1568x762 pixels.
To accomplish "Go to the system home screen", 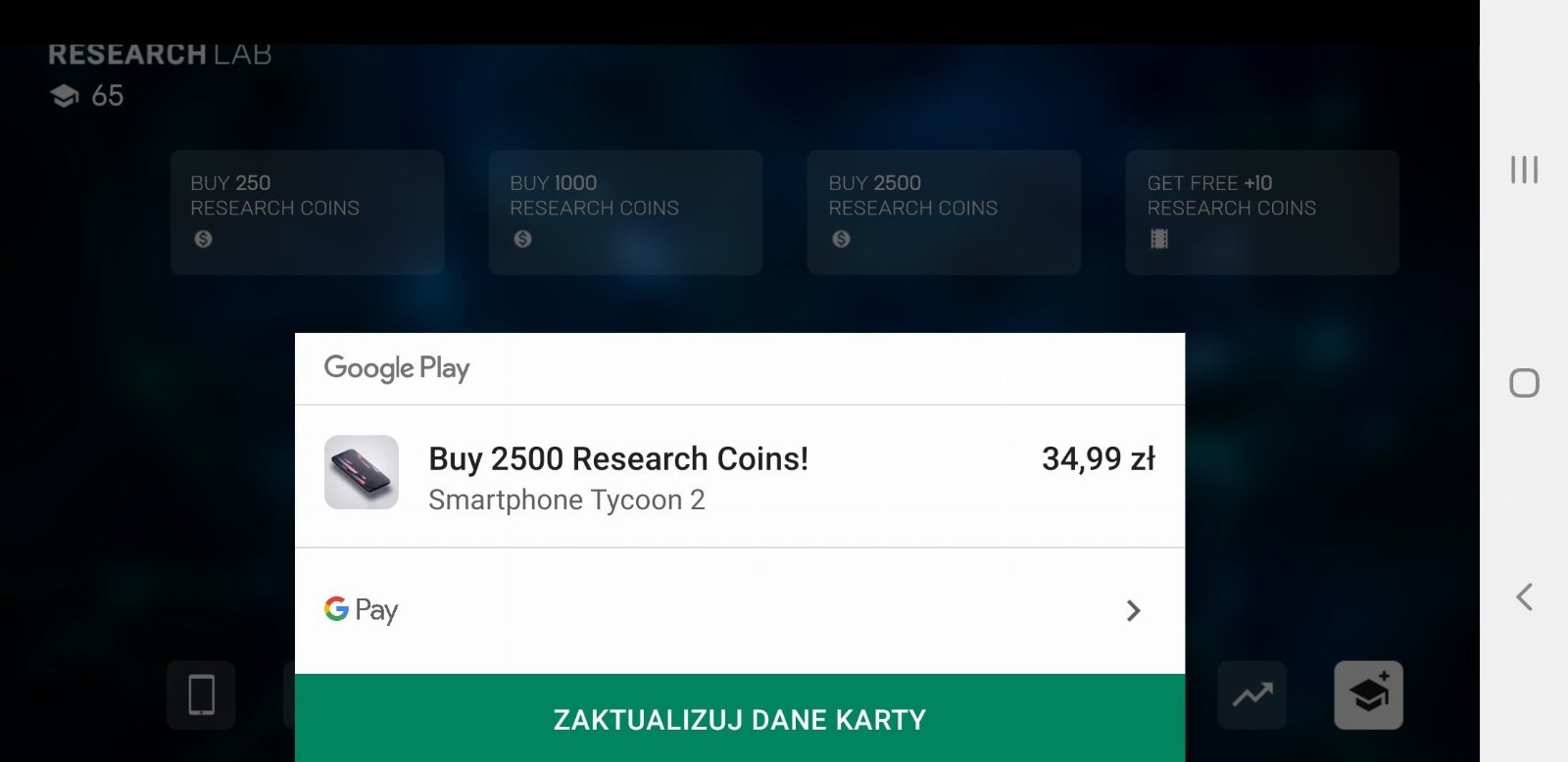I will (x=1524, y=383).
